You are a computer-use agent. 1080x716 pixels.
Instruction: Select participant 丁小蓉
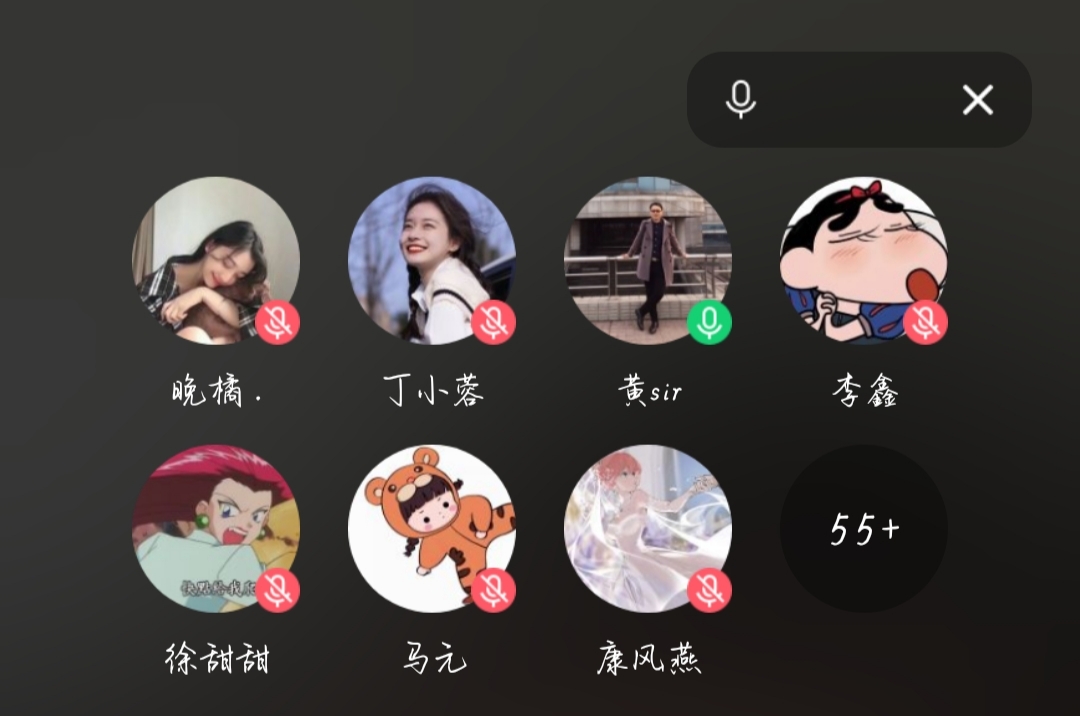click(432, 260)
